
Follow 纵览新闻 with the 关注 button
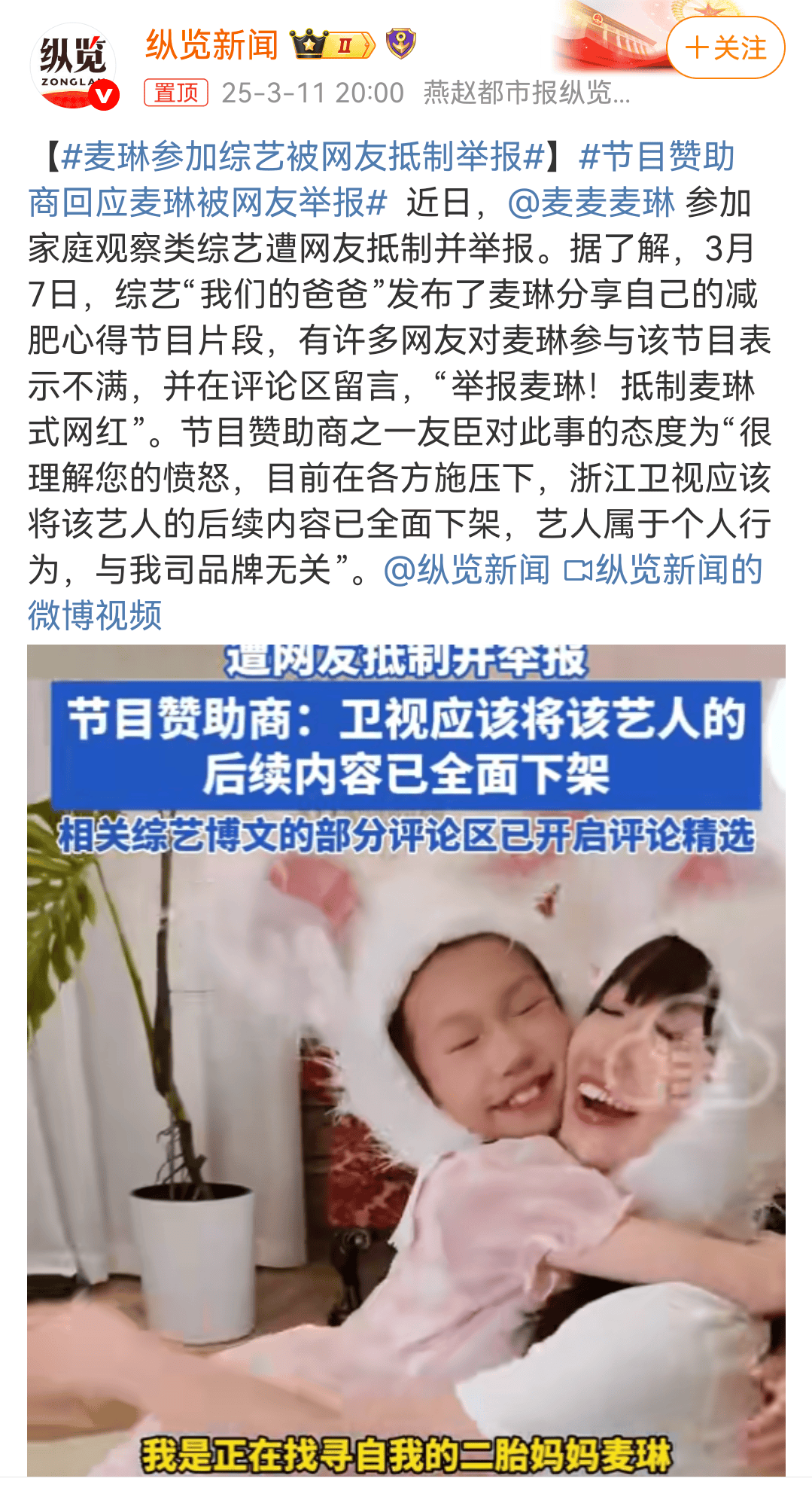click(x=725, y=48)
